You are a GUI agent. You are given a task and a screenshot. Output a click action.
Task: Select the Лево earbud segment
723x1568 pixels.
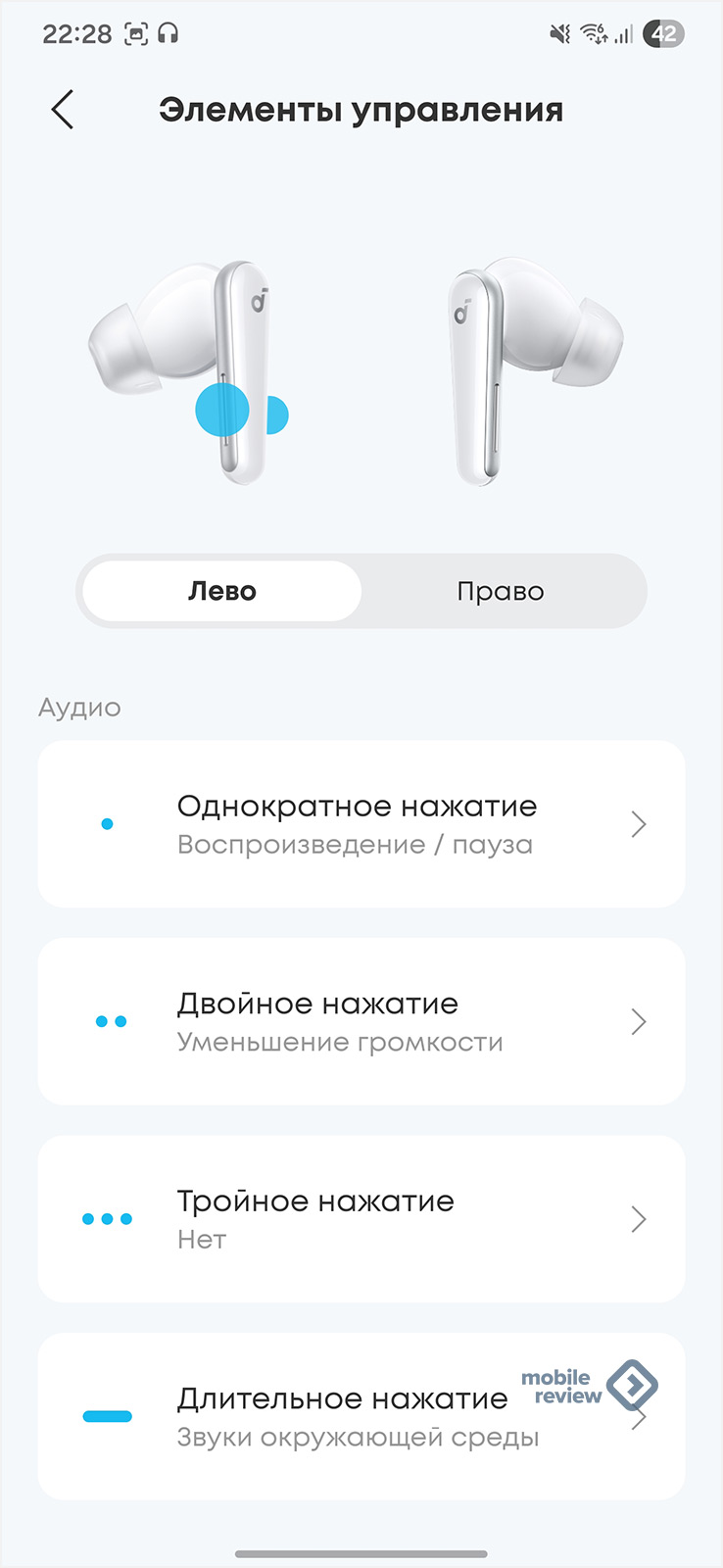(222, 591)
